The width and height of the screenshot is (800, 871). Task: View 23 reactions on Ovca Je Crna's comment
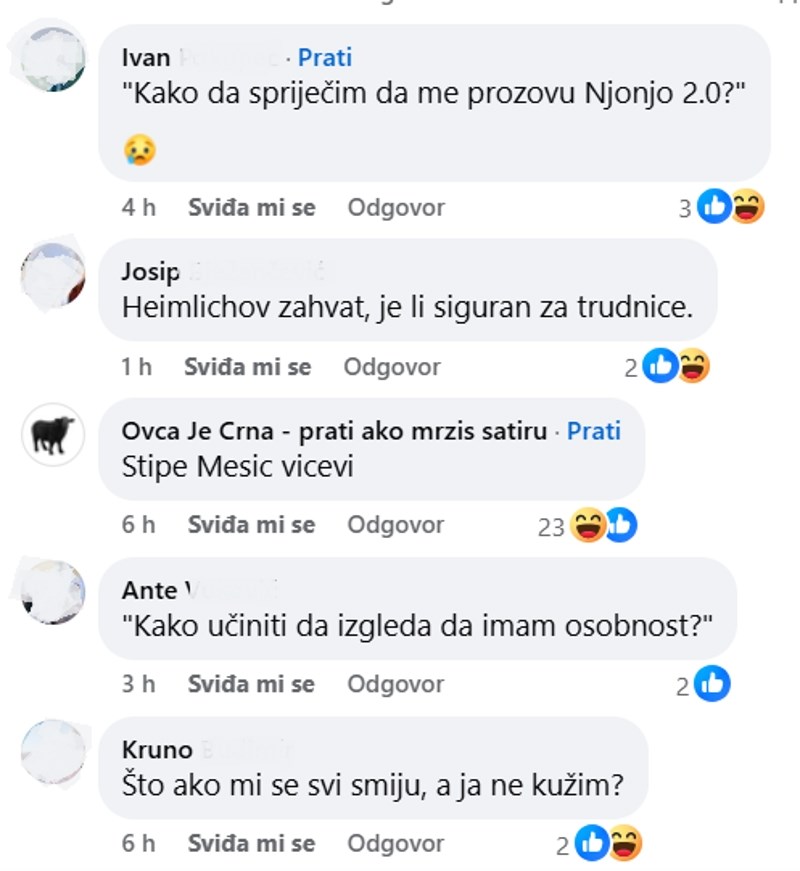point(590,526)
